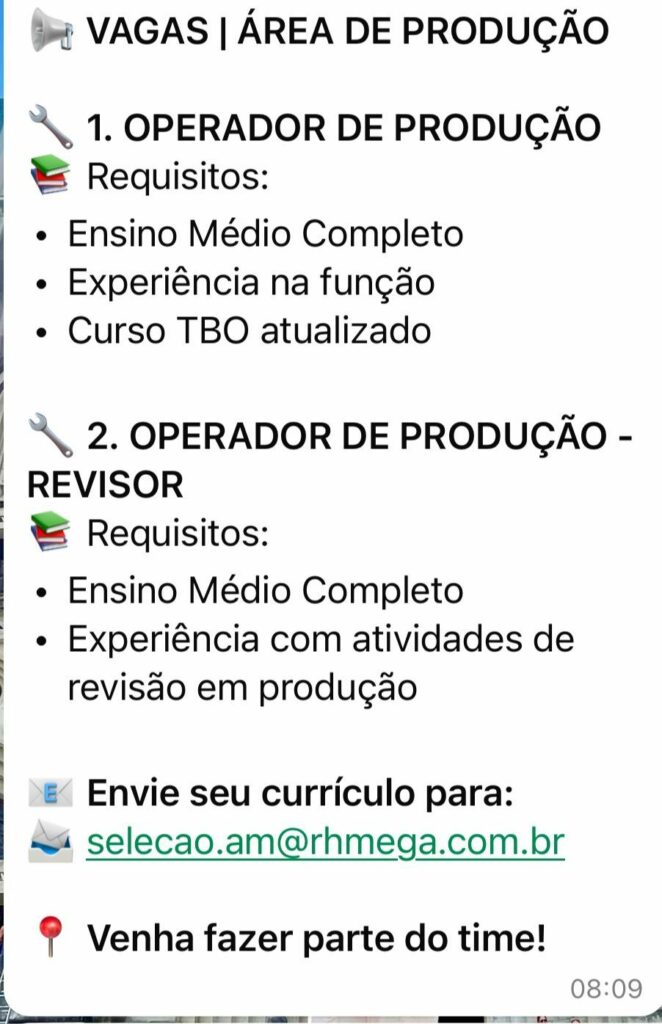
Task: Open the selecao.am@rhmega.com.br email link
Action: (326, 843)
